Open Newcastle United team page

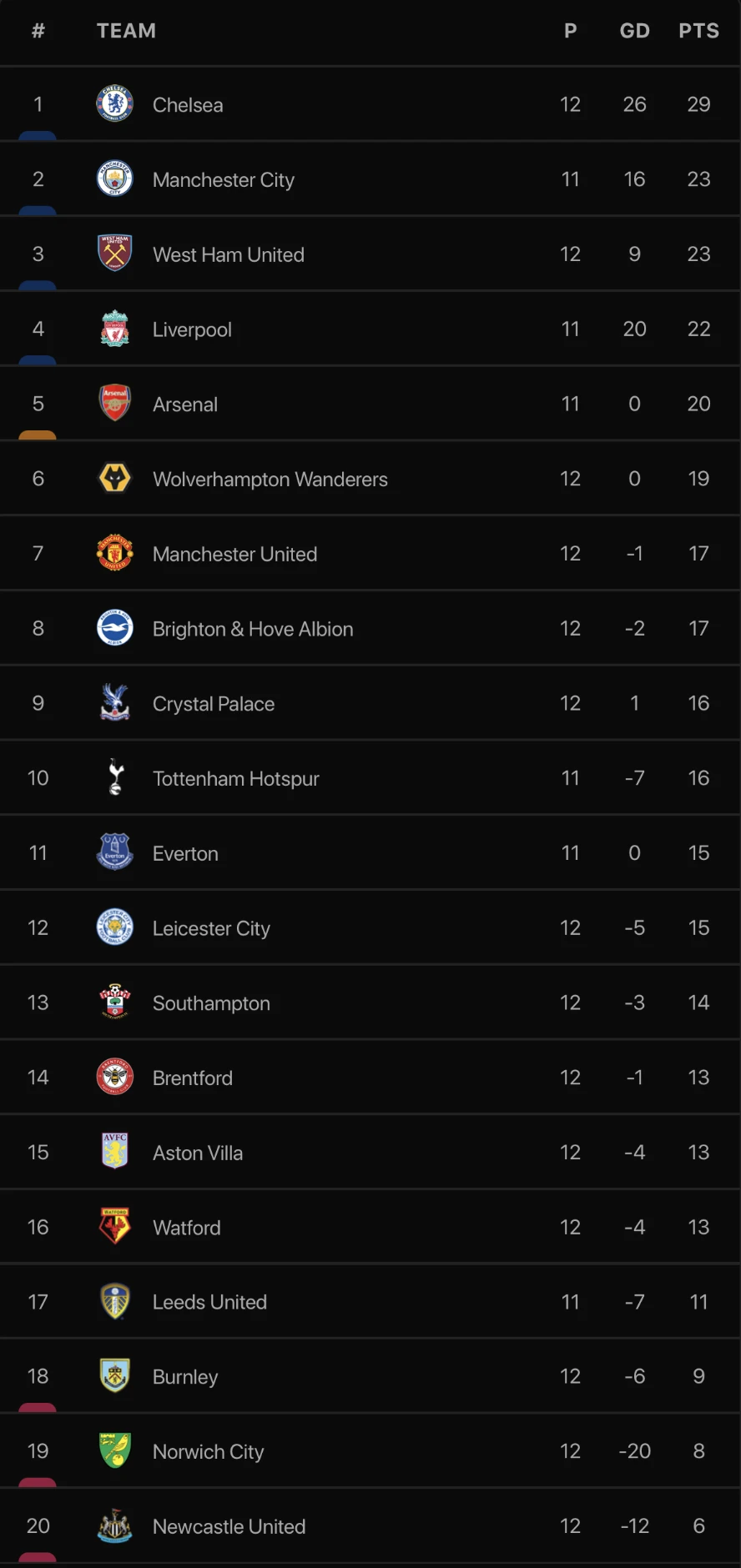229,1526
